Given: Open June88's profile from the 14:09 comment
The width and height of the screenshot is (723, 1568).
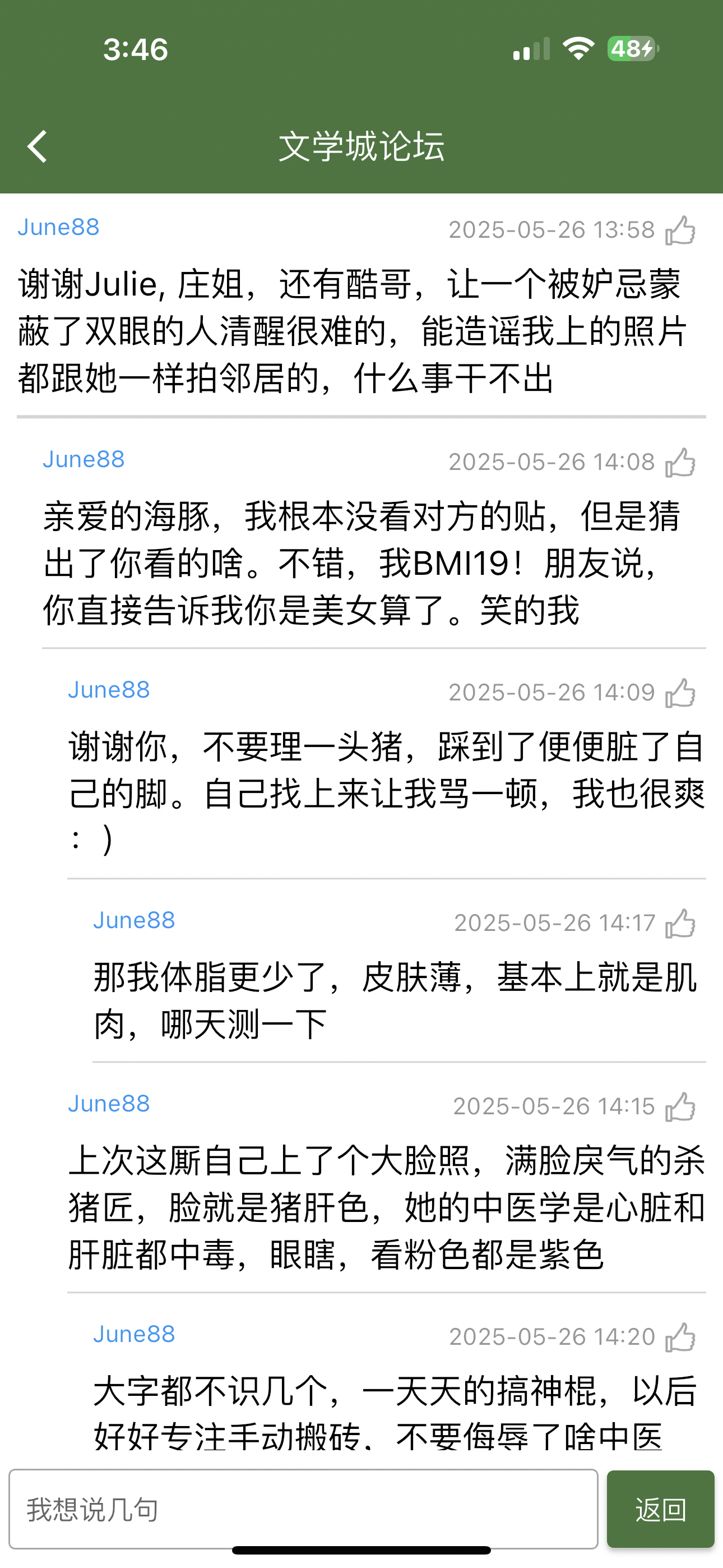Looking at the screenshot, I should [x=109, y=690].
